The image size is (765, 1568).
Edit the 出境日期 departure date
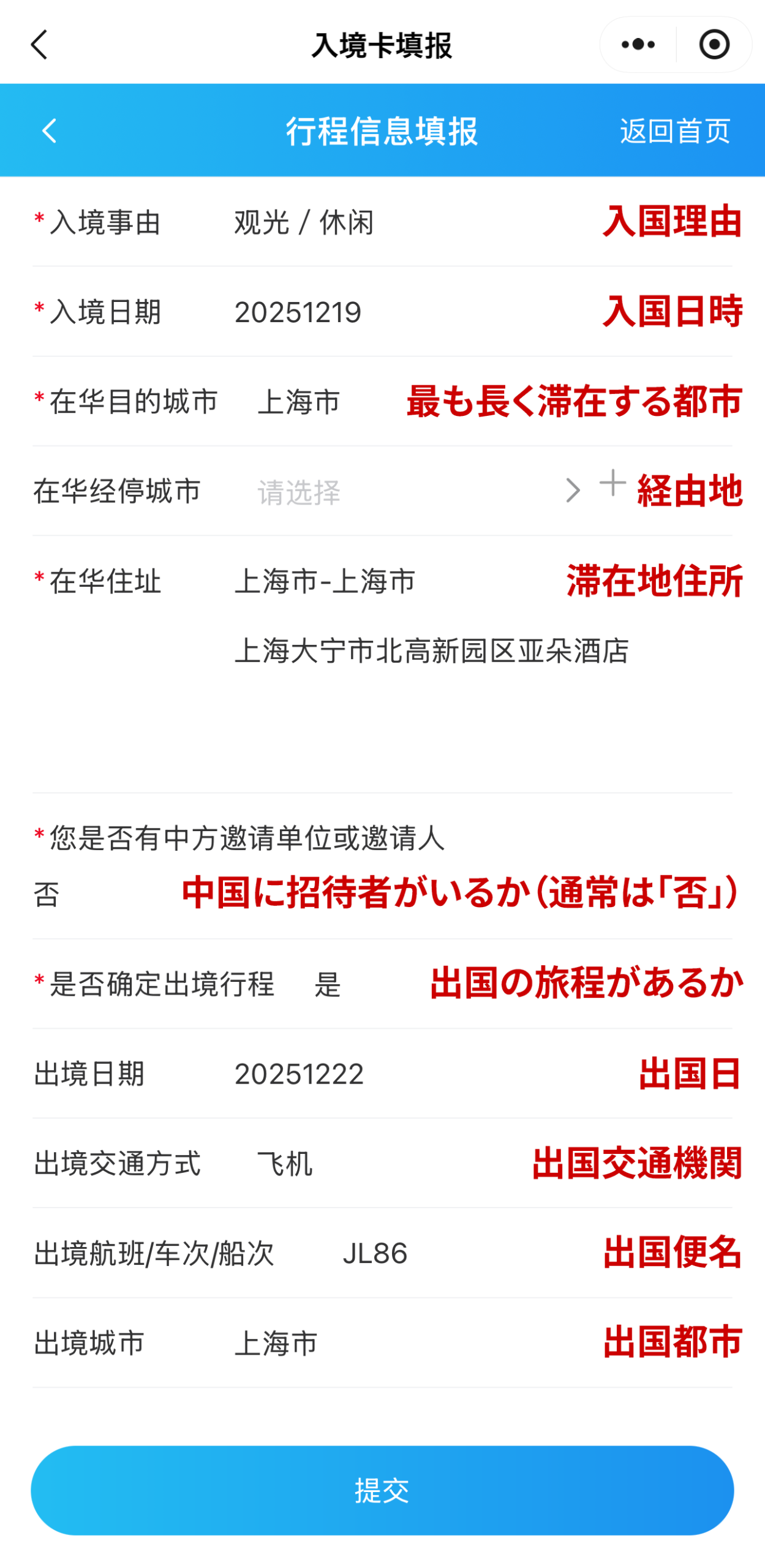coord(299,1074)
